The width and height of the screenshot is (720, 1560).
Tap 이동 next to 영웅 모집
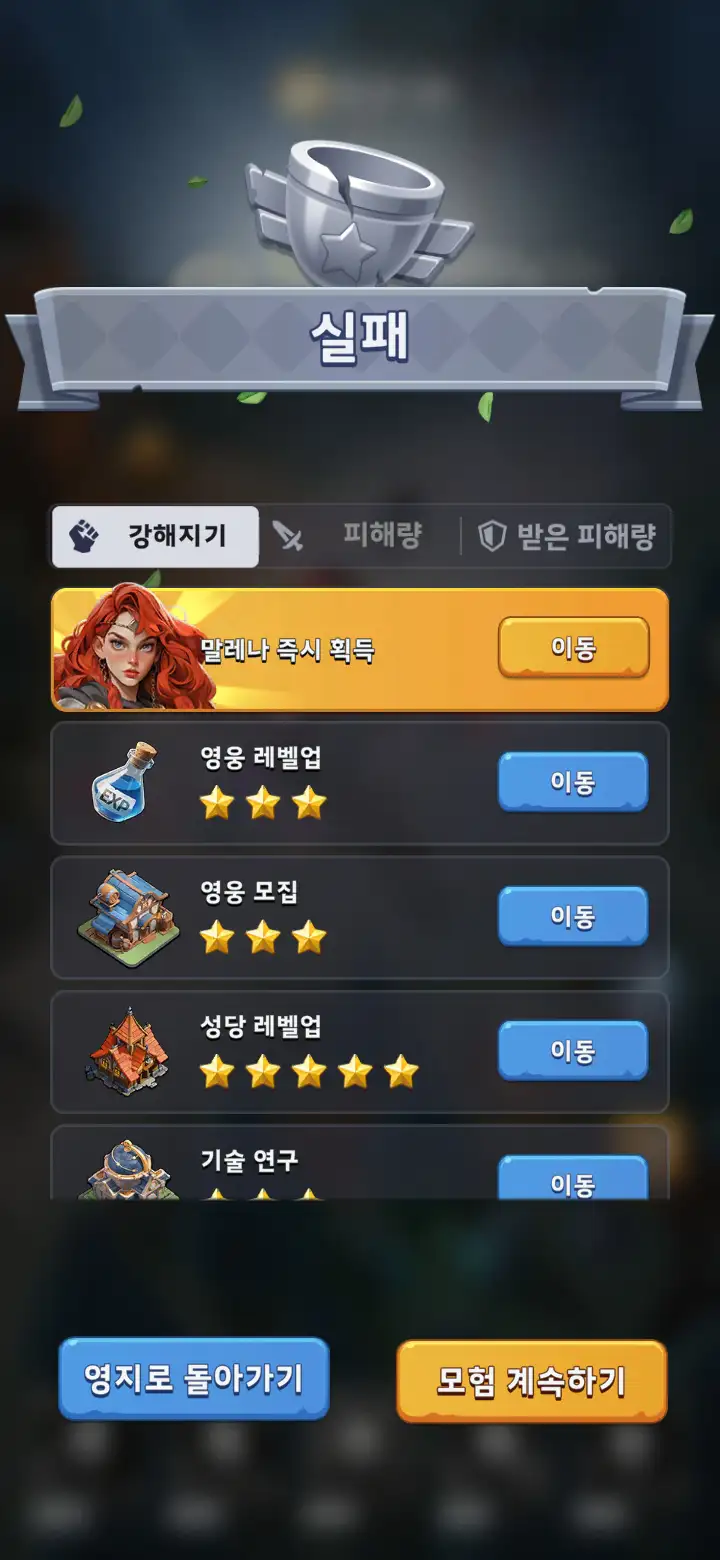pyautogui.click(x=573, y=916)
